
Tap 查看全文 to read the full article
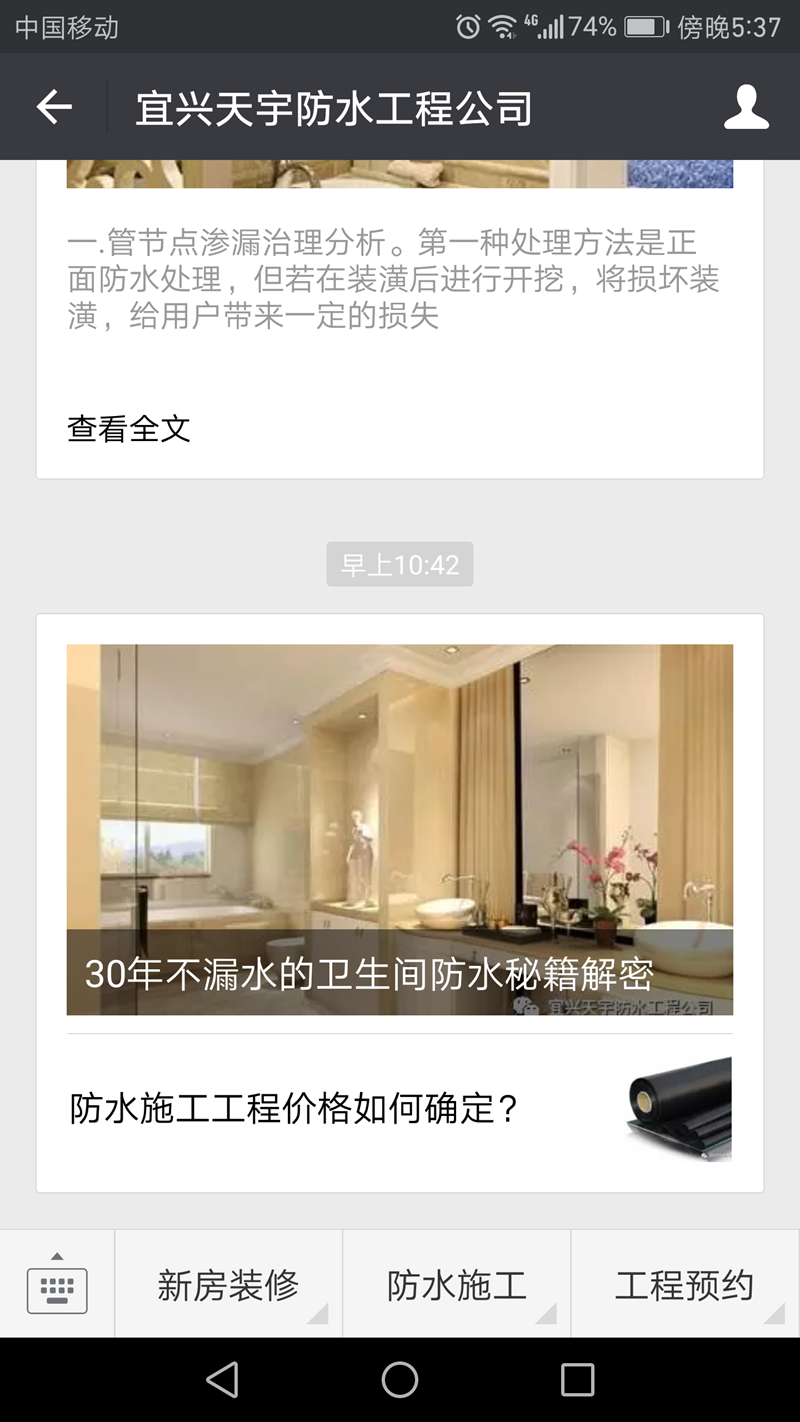129,429
